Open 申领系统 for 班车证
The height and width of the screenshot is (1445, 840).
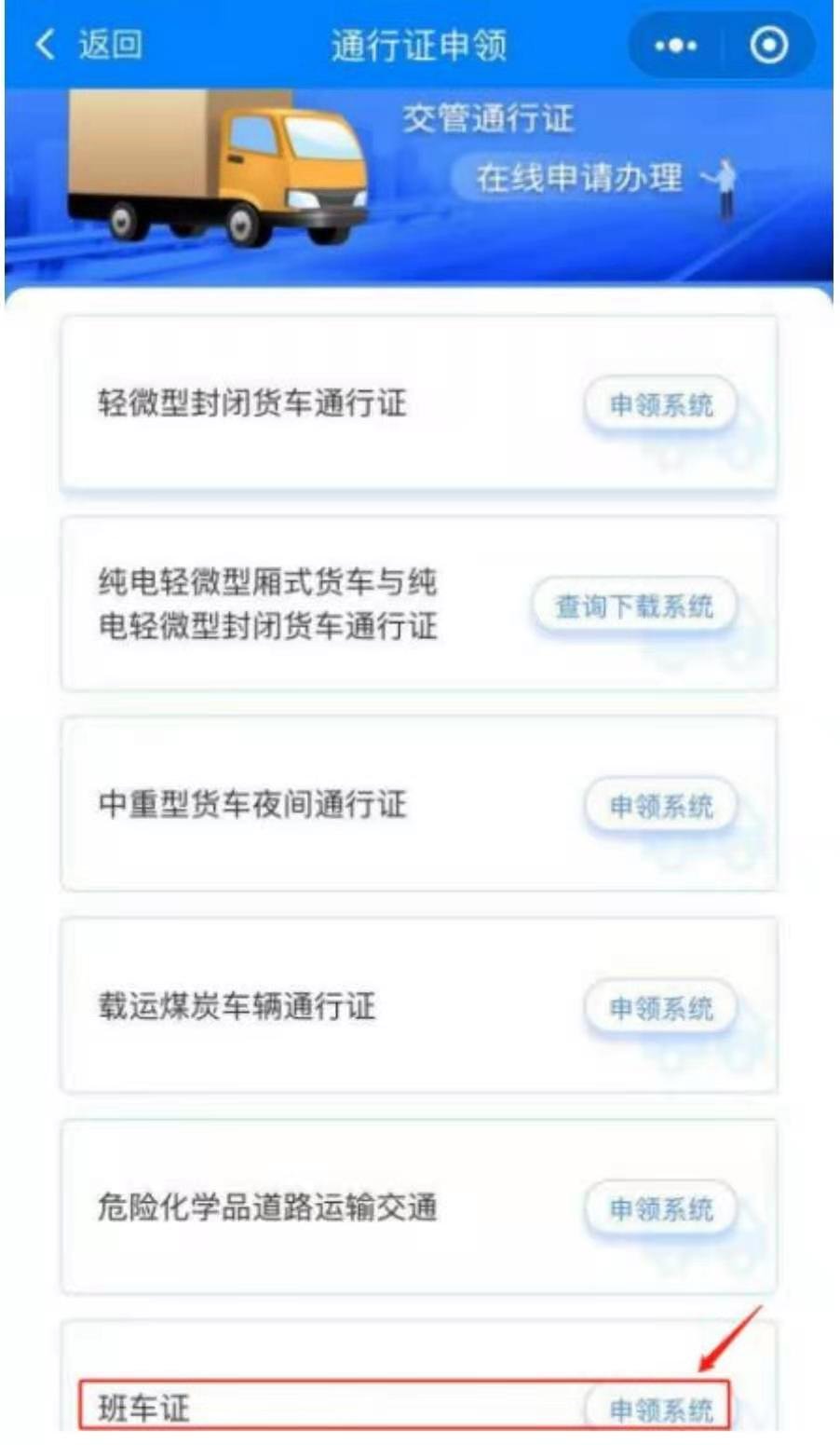[x=660, y=1410]
